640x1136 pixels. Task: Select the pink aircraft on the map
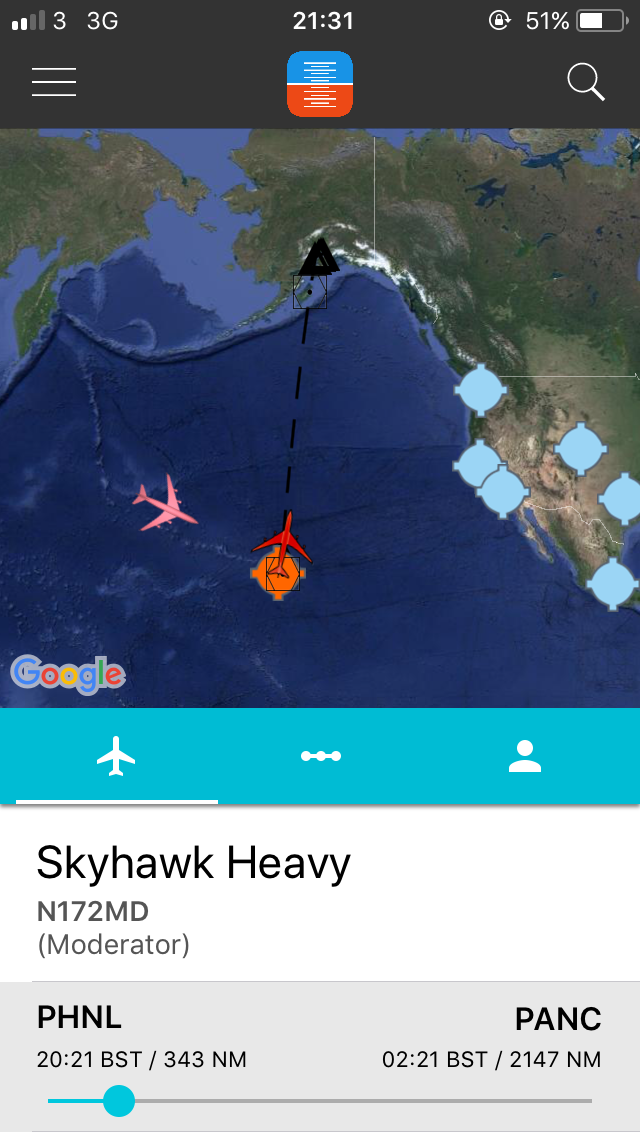tap(165, 503)
